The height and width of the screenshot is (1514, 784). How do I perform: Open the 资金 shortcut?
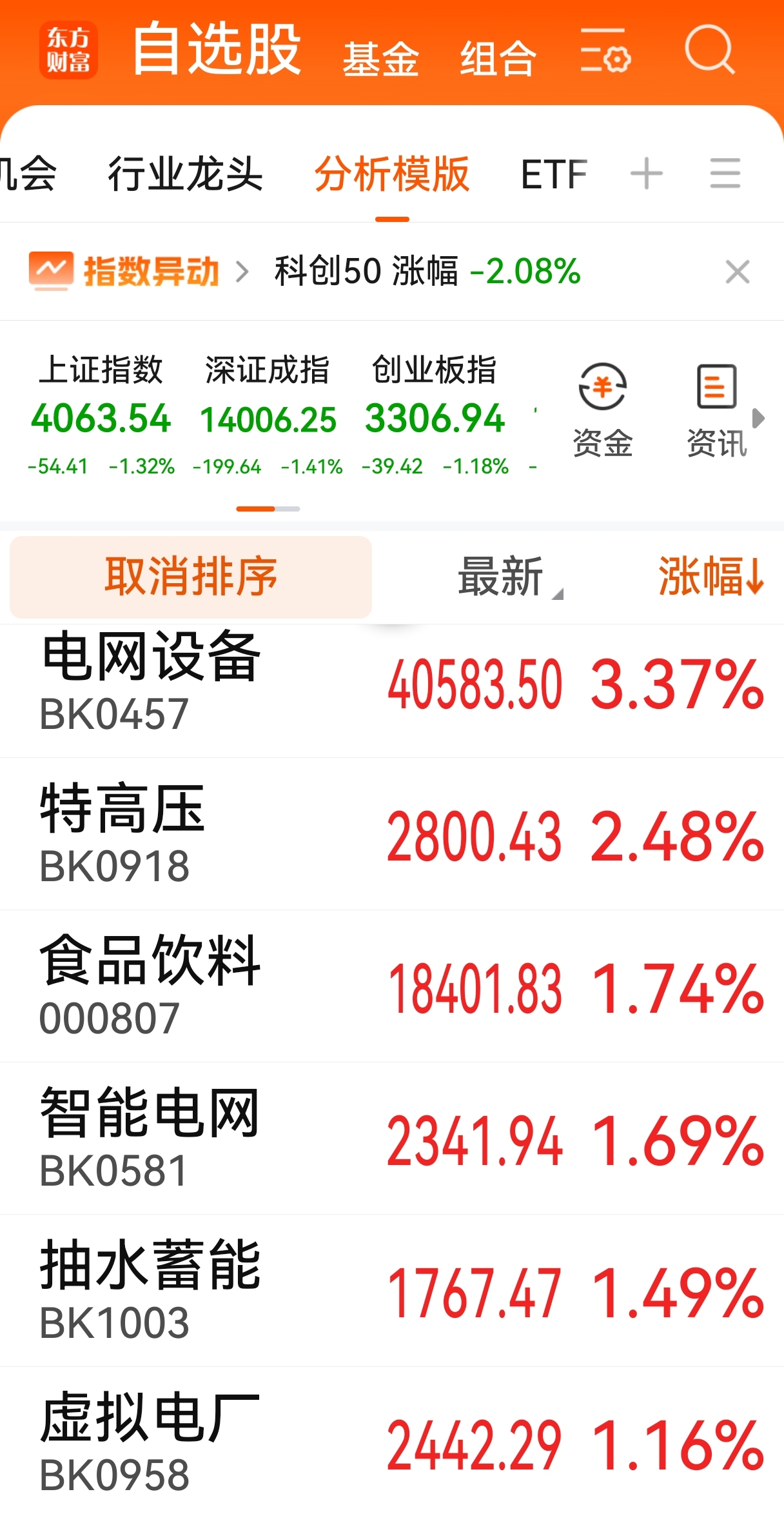click(x=602, y=410)
